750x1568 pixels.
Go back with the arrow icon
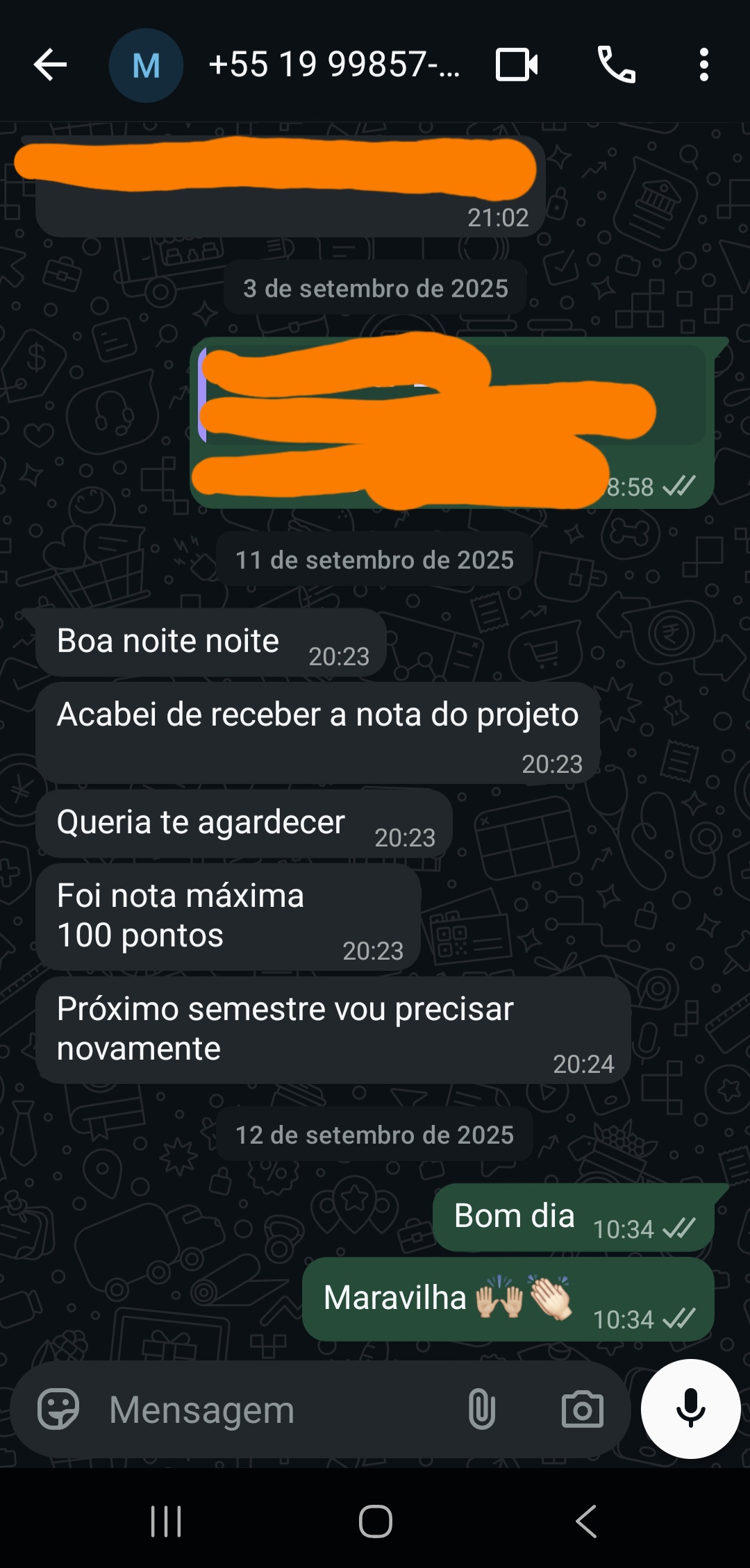tap(49, 65)
